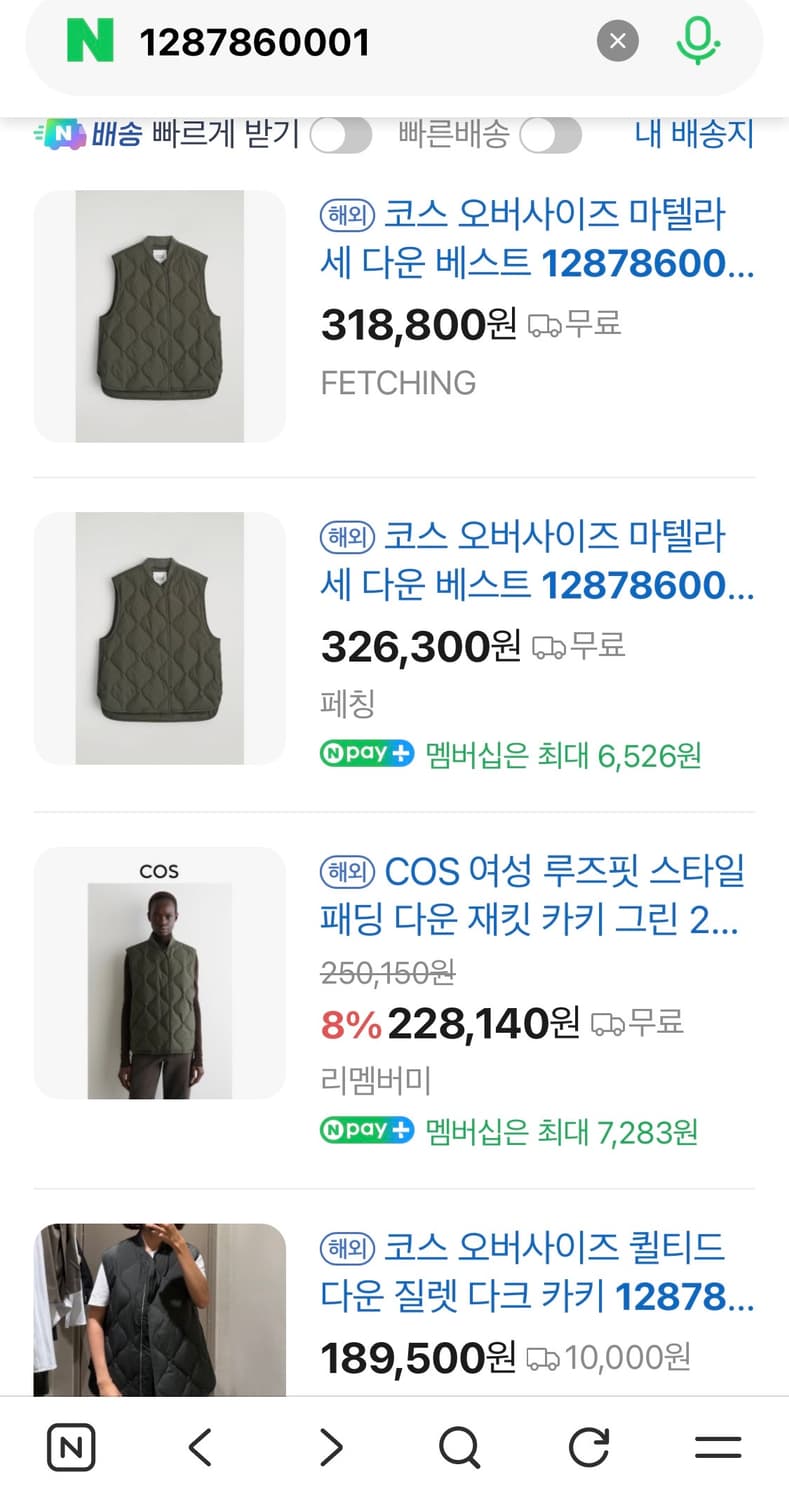Tap the 해외 badge on the first listing
This screenshot has height=1500, width=789.
[x=345, y=216]
